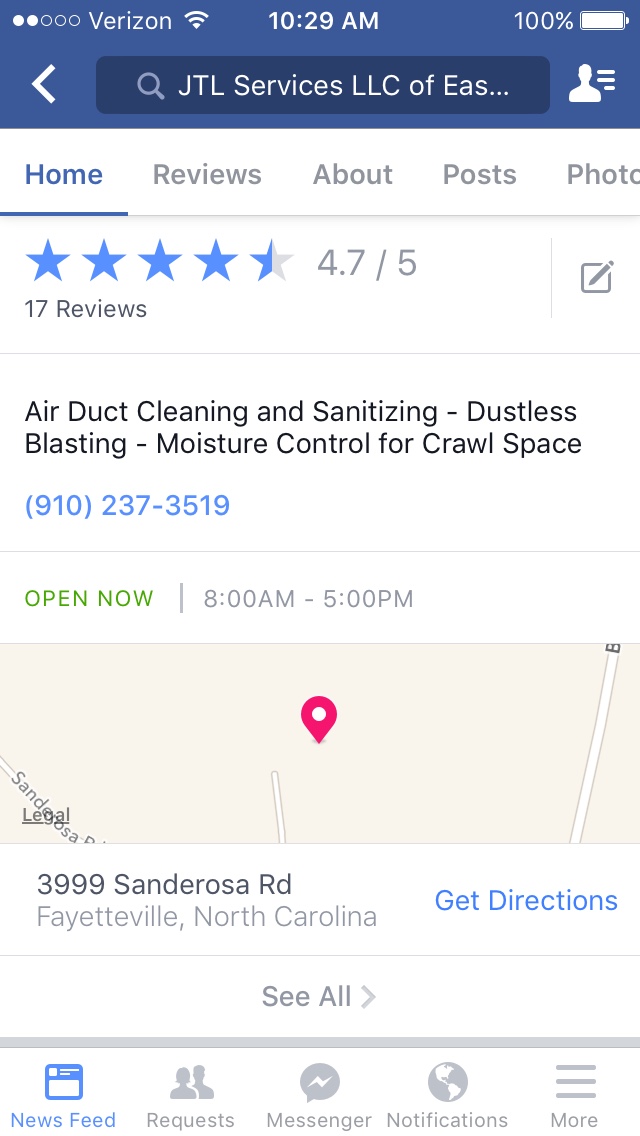The height and width of the screenshot is (1136, 640).
Task: Get Directions to 3999 Sanderosa Rd
Action: click(x=526, y=900)
